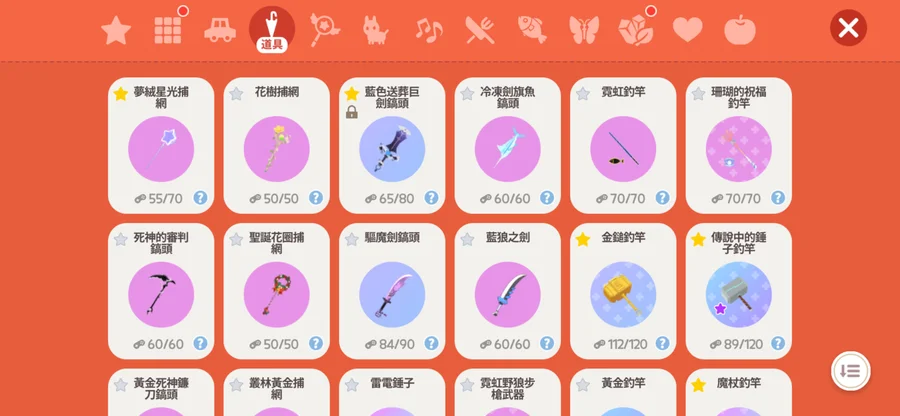Favorite 珊瑚的祝福釣竿 with its star
This screenshot has height=416, width=900.
pos(698,94)
